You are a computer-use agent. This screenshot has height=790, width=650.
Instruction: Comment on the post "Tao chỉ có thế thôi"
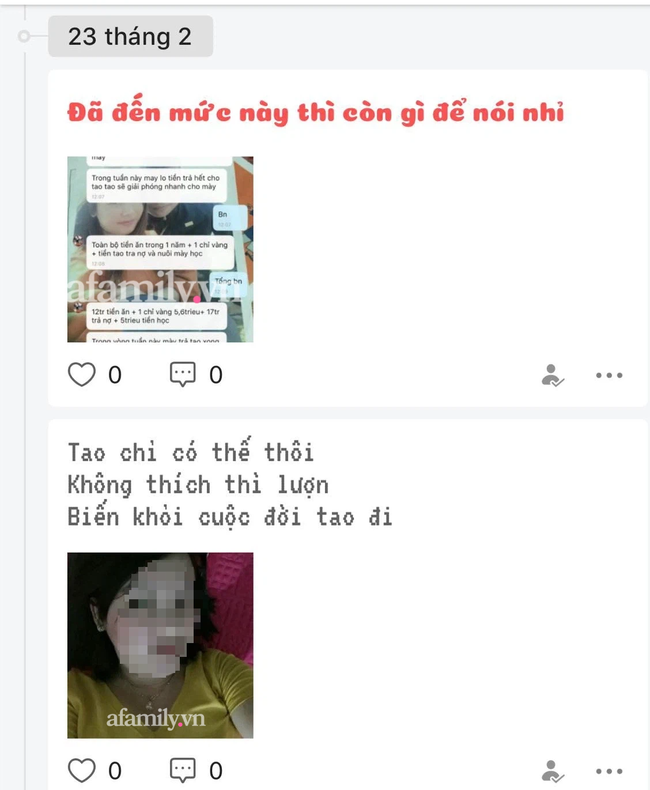(182, 770)
